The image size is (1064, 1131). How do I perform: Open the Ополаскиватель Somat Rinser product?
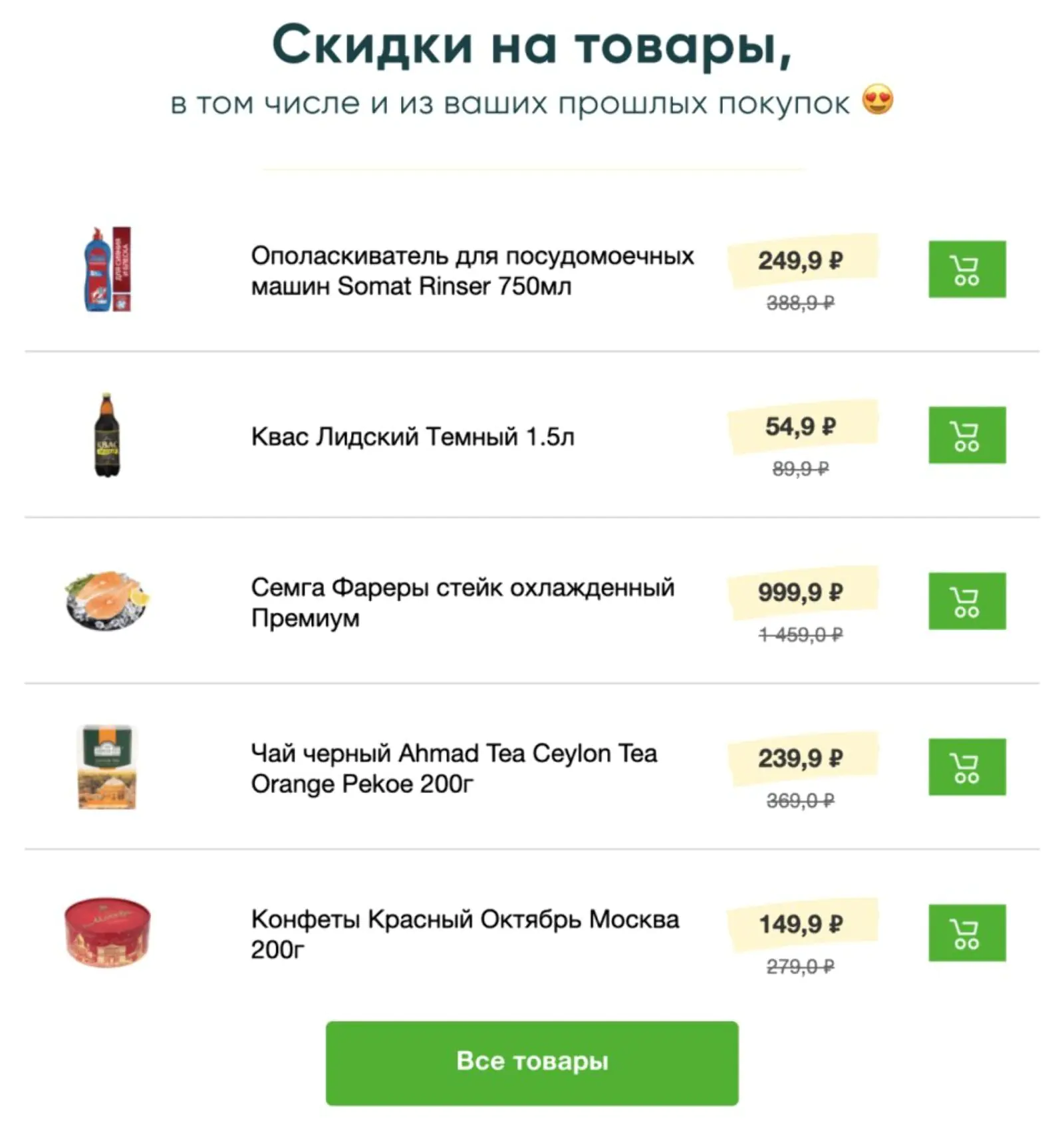pos(471,271)
